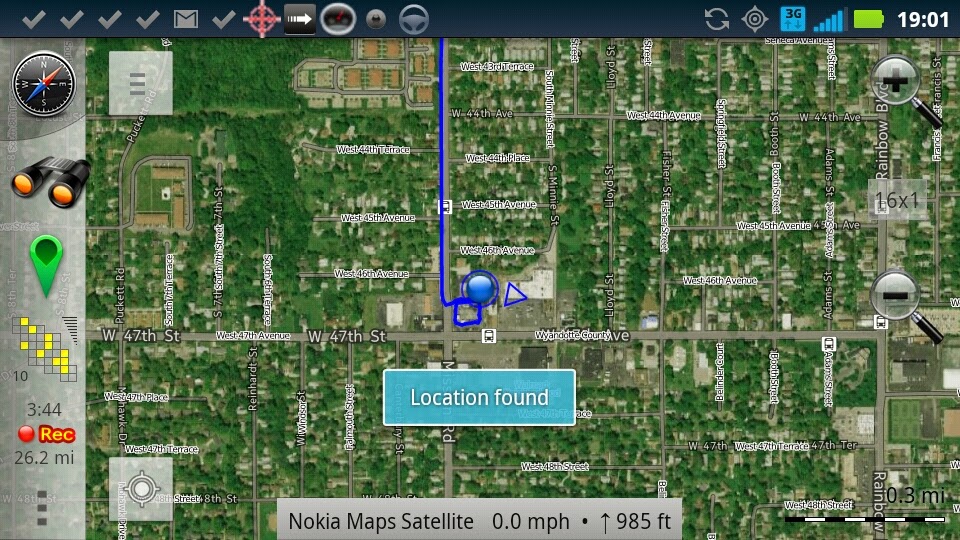The width and height of the screenshot is (960, 540).
Task: Center map on my location
Action: pos(140,489)
